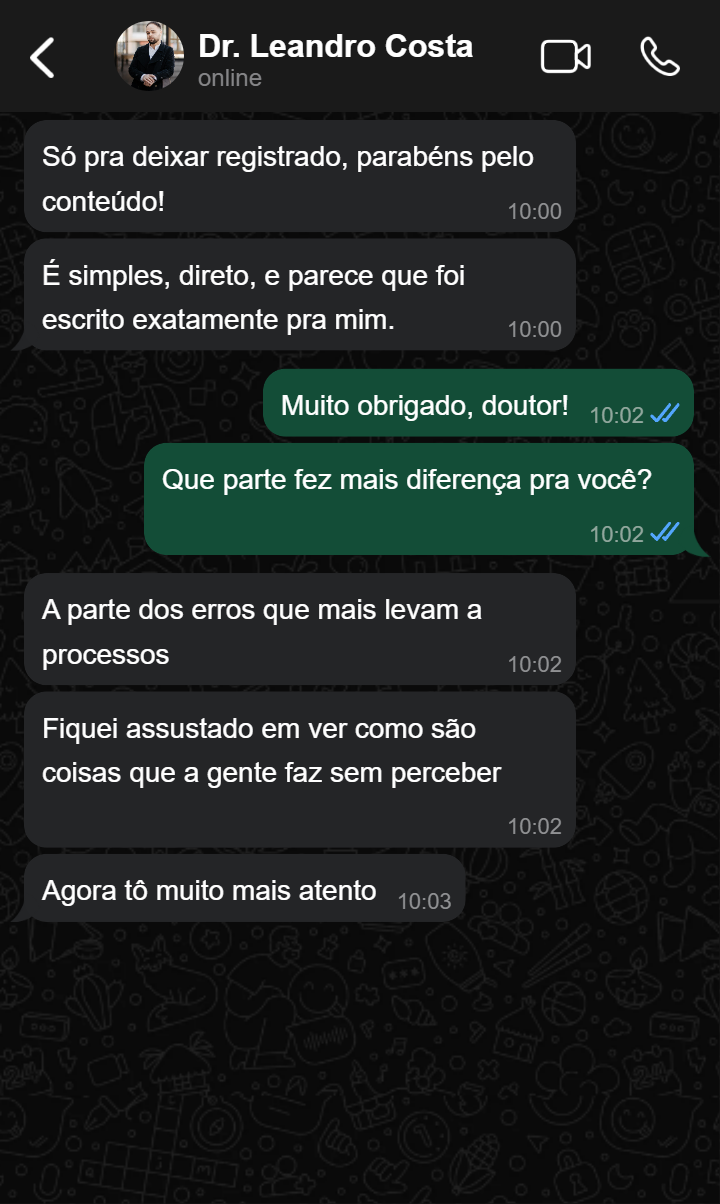Click the back arrow to exit the chat

click(x=42, y=57)
